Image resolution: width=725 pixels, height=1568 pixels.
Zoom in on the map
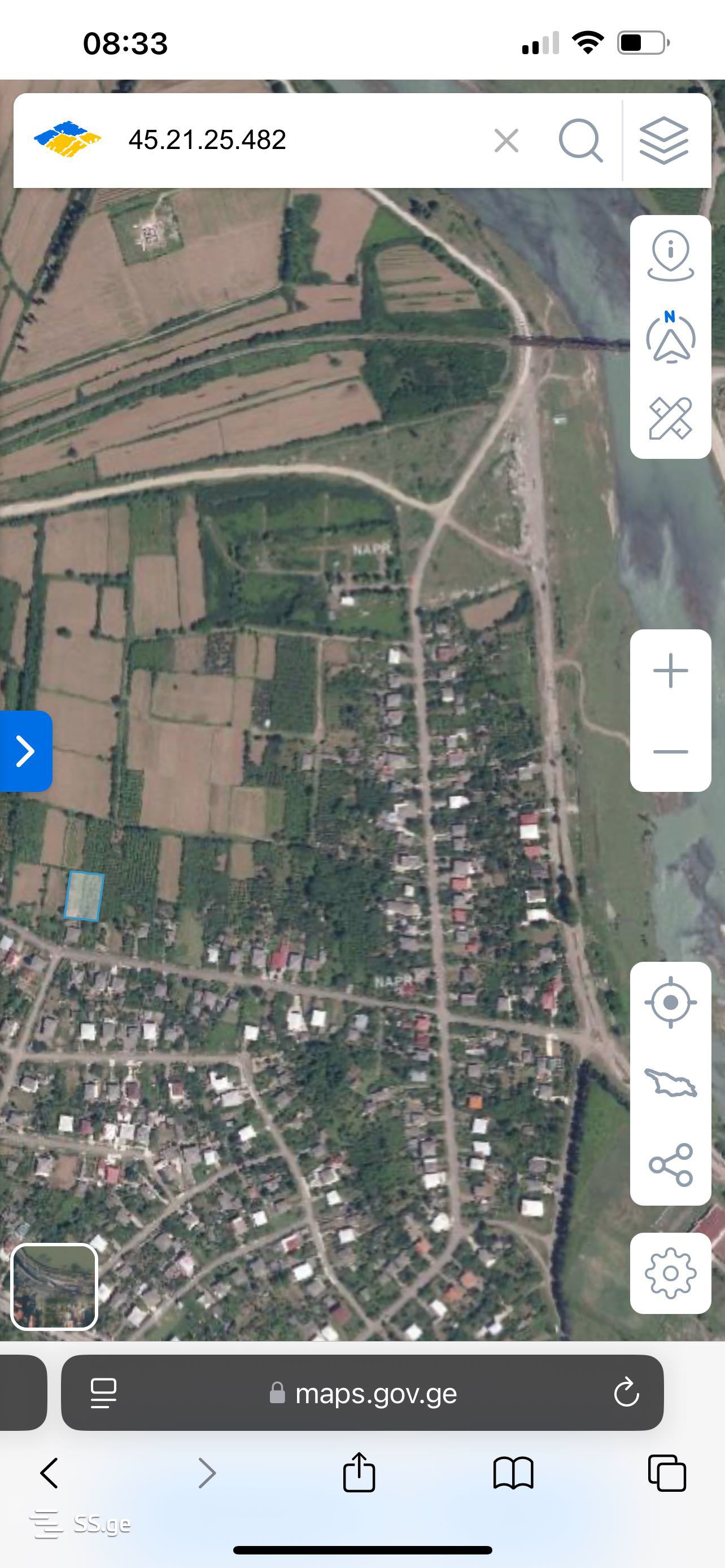click(x=670, y=671)
